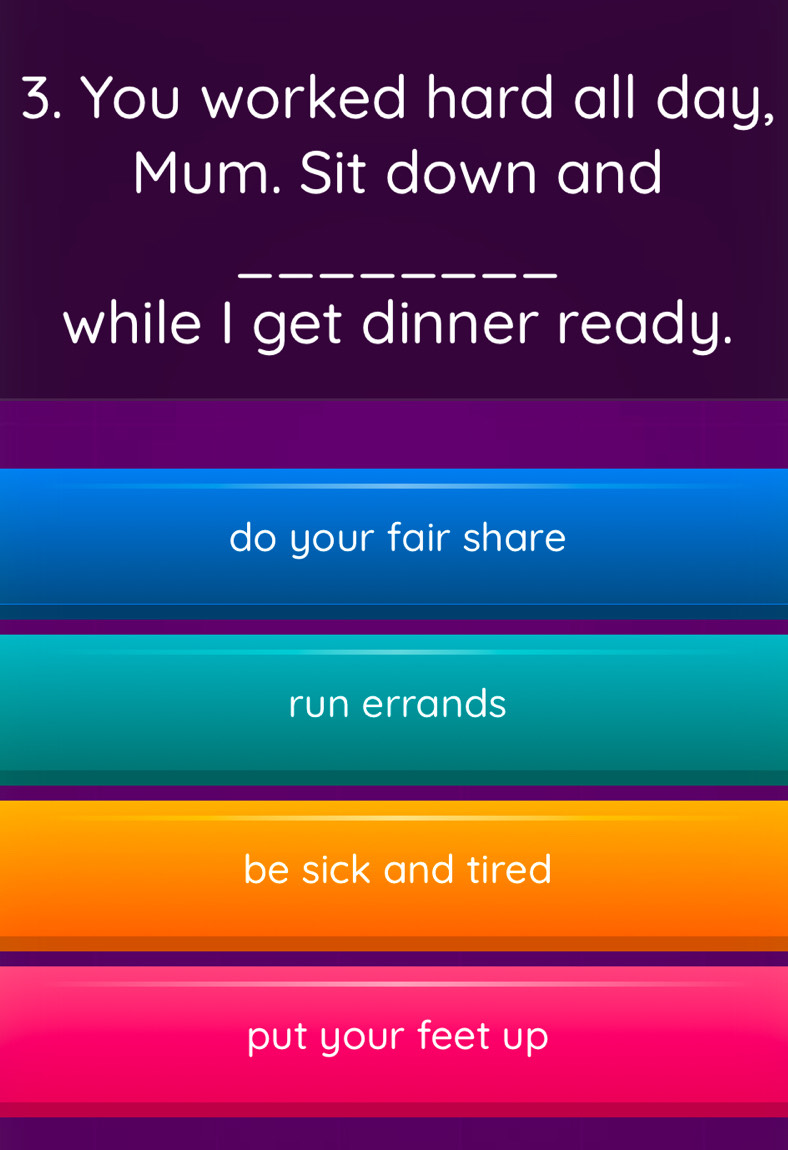Answer with 'put your feet up'

click(x=397, y=1036)
